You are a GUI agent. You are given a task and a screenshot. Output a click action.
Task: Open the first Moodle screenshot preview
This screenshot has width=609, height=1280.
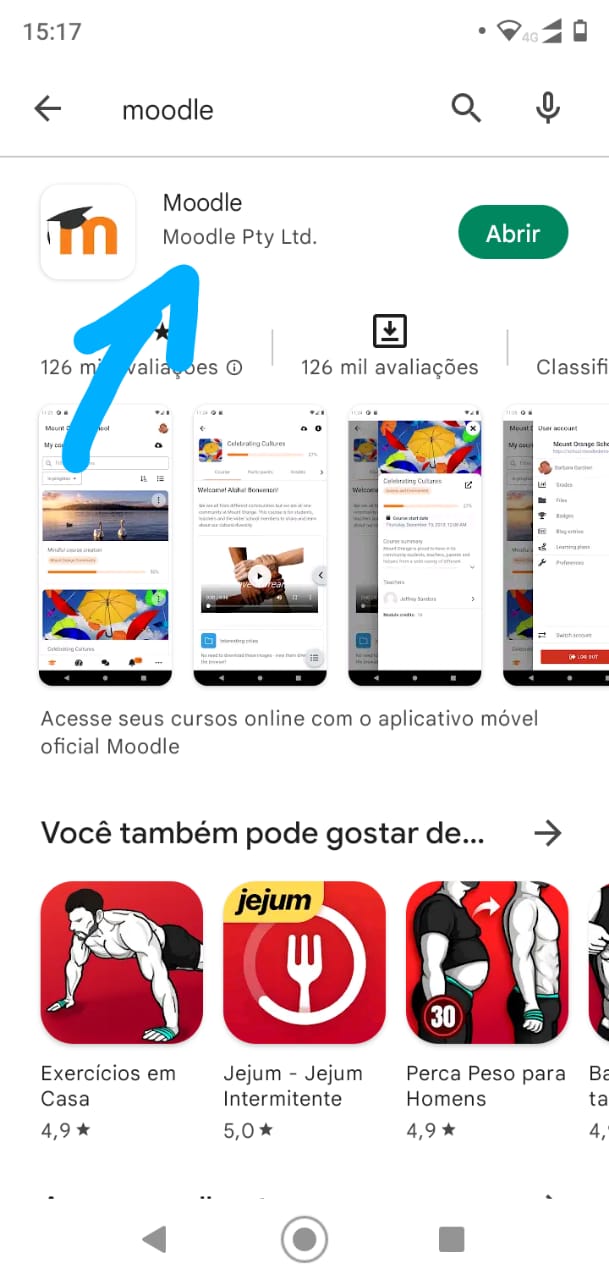105,545
